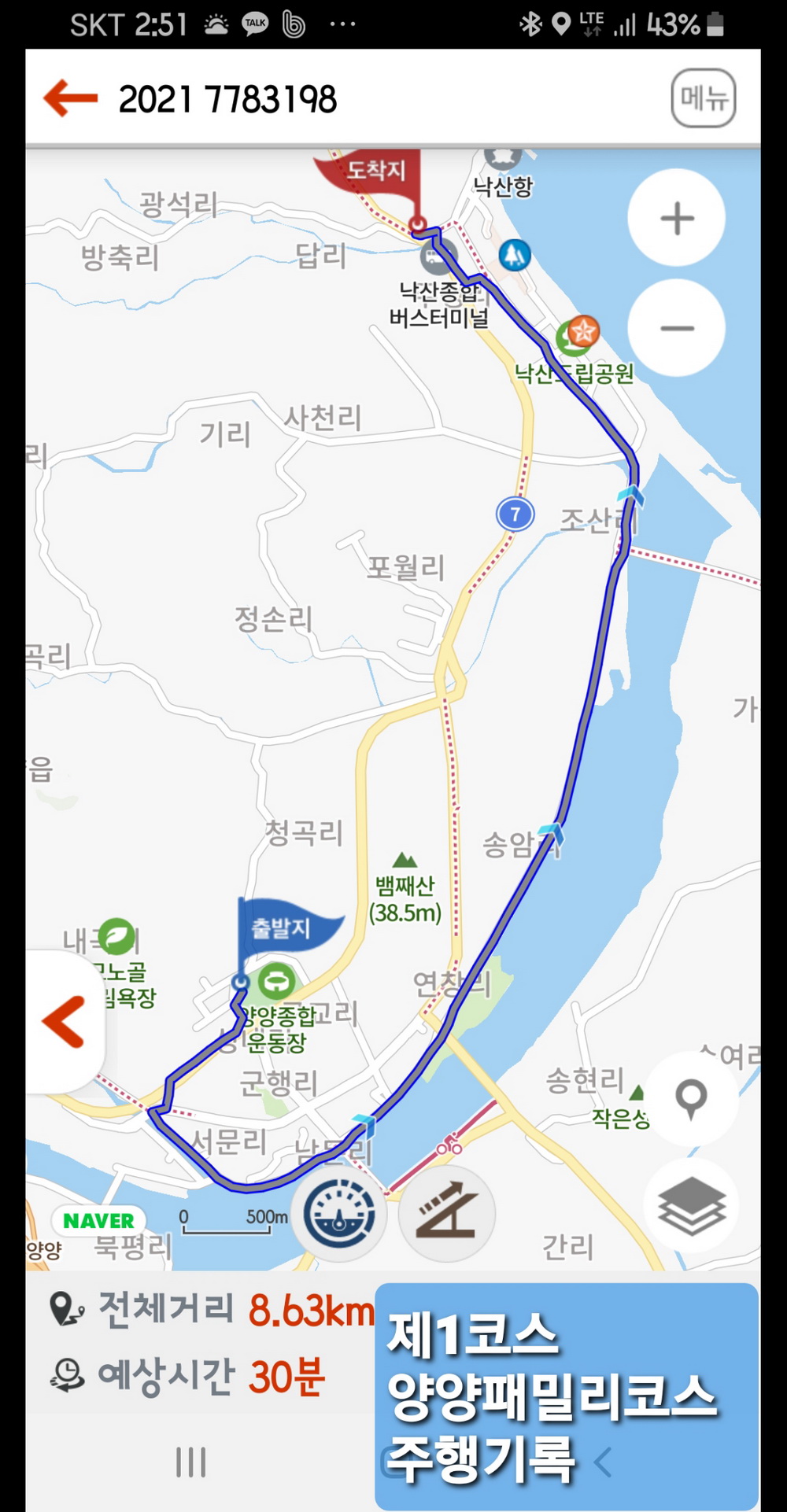Image resolution: width=787 pixels, height=1512 pixels.
Task: Zoom in with the plus button
Action: 677,218
